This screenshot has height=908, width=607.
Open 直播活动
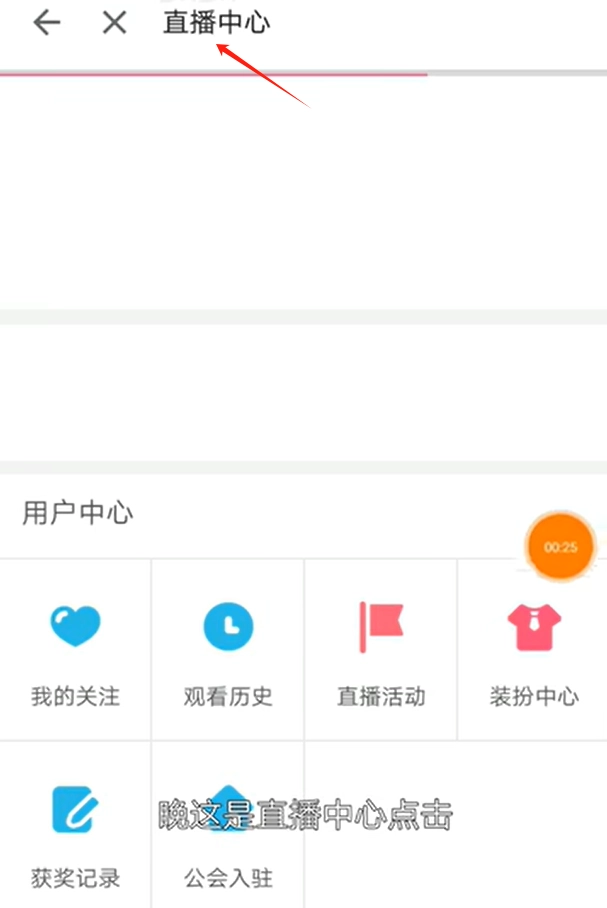[381, 650]
